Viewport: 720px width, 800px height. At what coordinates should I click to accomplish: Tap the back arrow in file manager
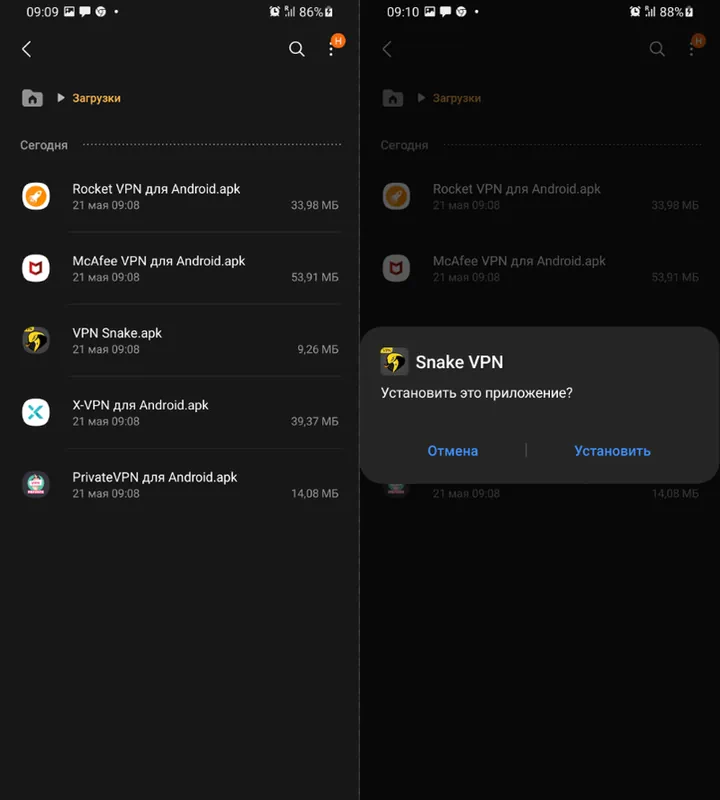25,48
